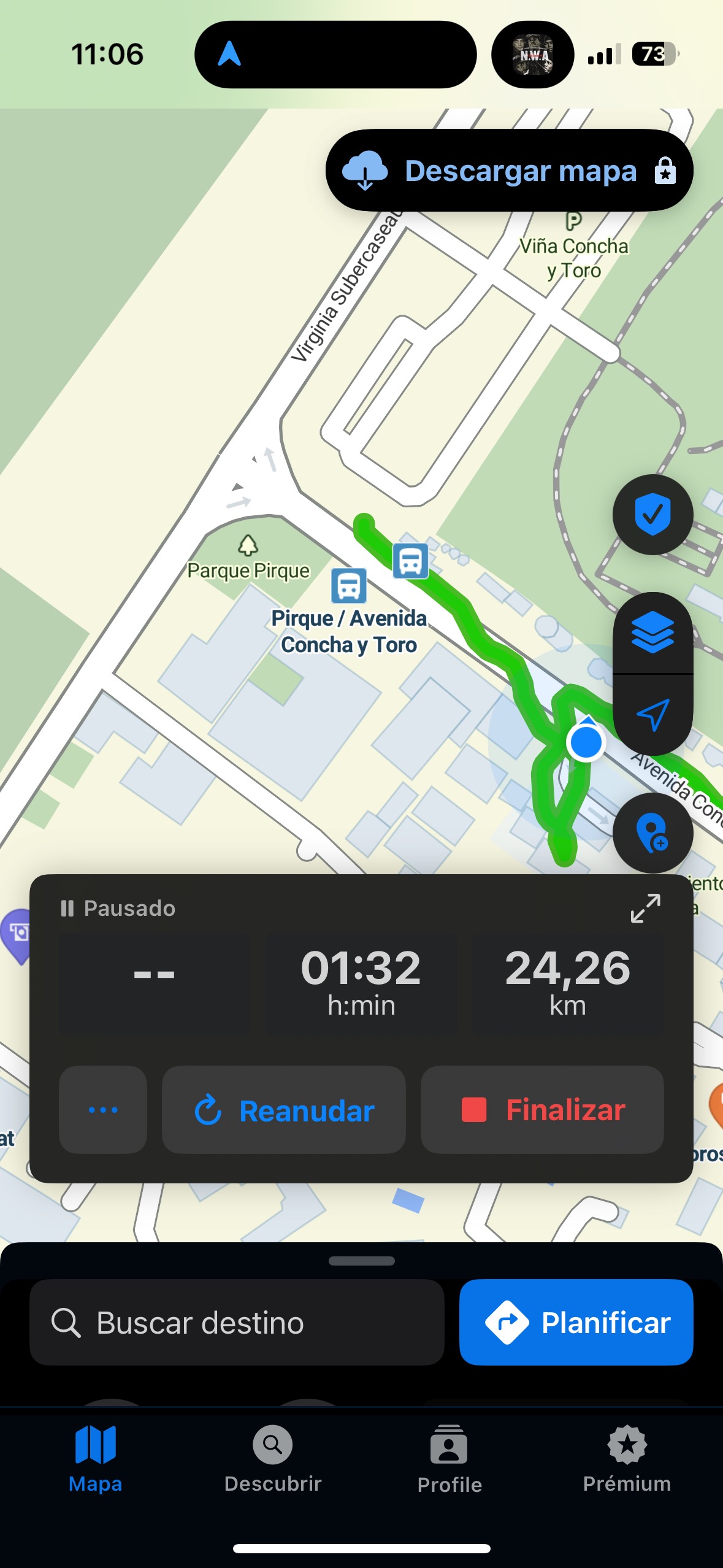Add a new waypoint pin
723x1568 pixels.
tap(652, 833)
